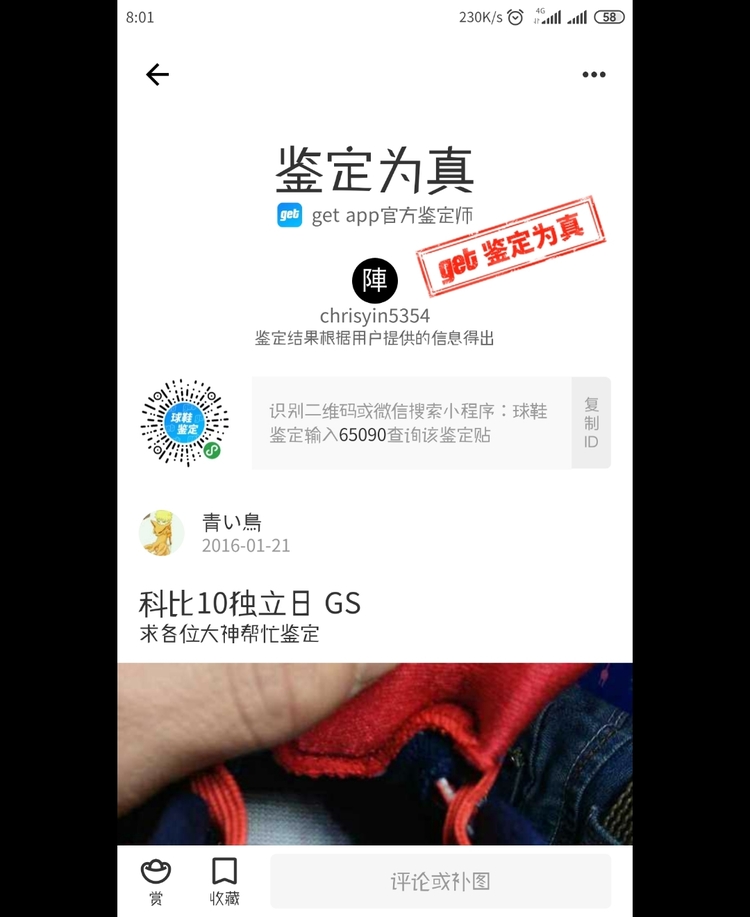Tap the 评论或补图 comment field
Viewport: 750px width, 917px height.
tap(440, 881)
